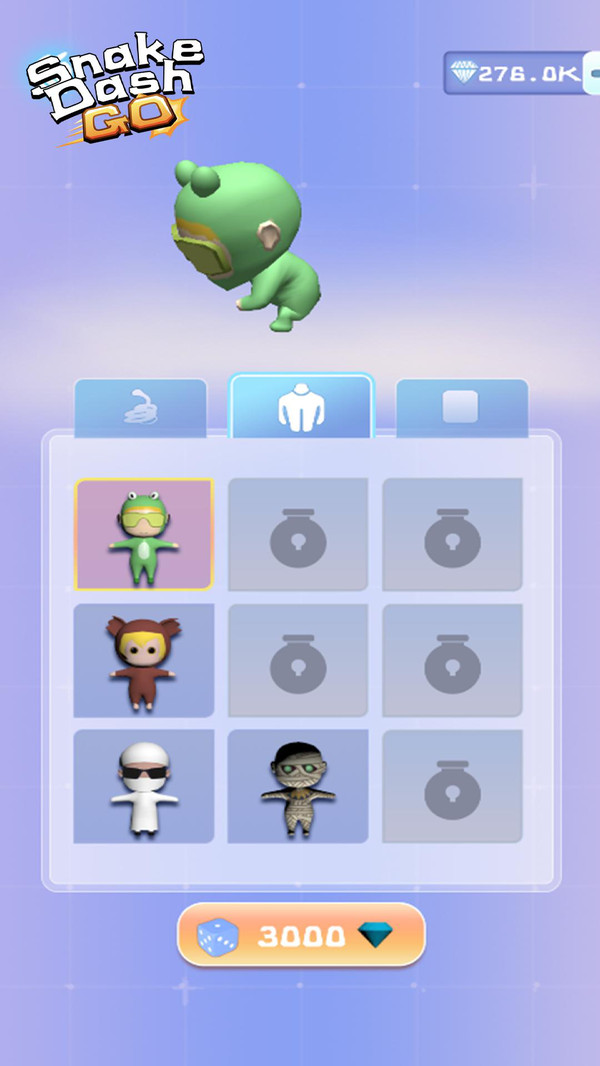
Task: Select the mummy character skin
Action: pos(298,786)
